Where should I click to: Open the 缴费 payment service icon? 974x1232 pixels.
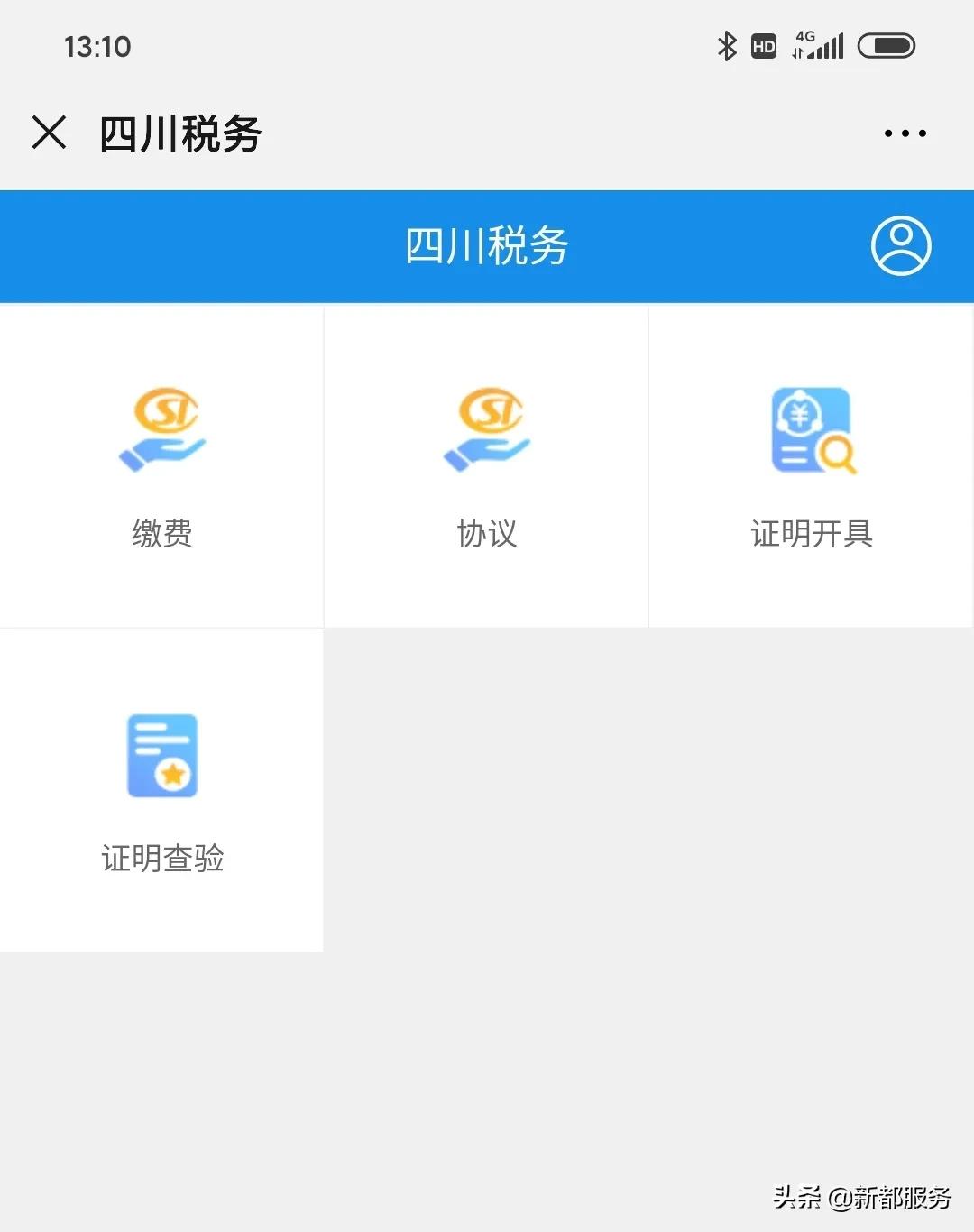coord(161,431)
